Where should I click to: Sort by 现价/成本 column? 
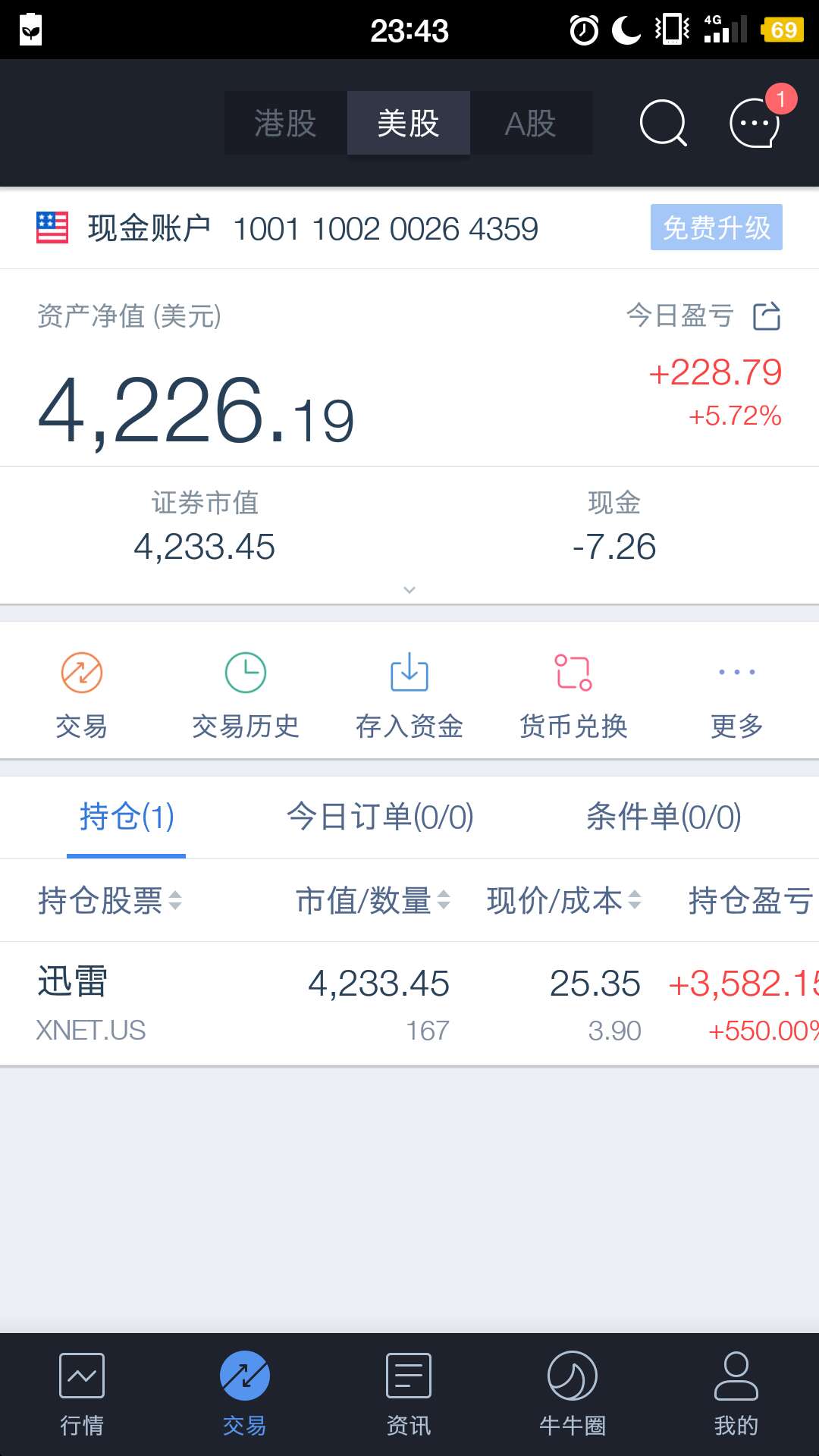(561, 901)
